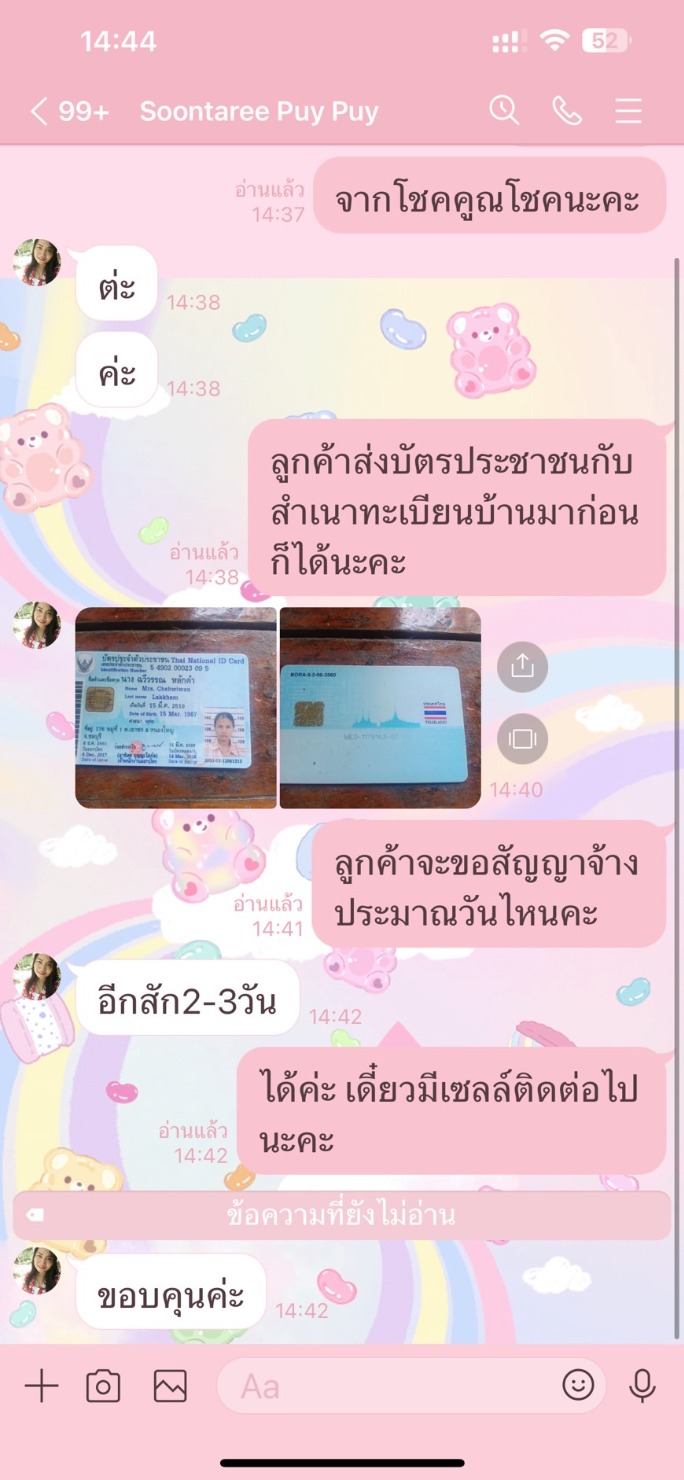Start a voice call with Soontaree
Viewport: 684px width, 1480px height.
point(567,111)
